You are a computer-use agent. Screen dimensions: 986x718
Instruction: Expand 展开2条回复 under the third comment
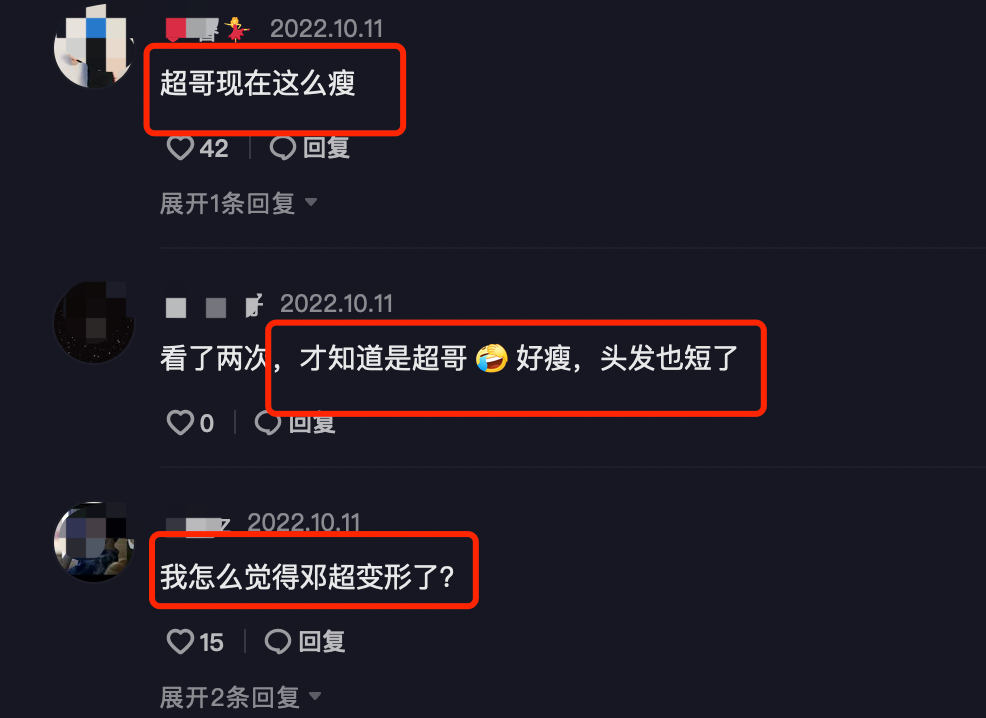click(240, 697)
